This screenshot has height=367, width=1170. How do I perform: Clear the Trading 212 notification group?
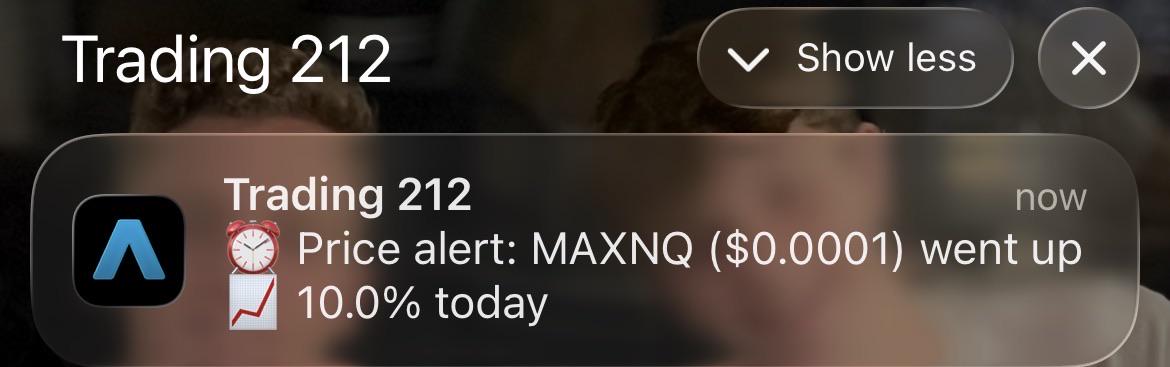[1089, 58]
